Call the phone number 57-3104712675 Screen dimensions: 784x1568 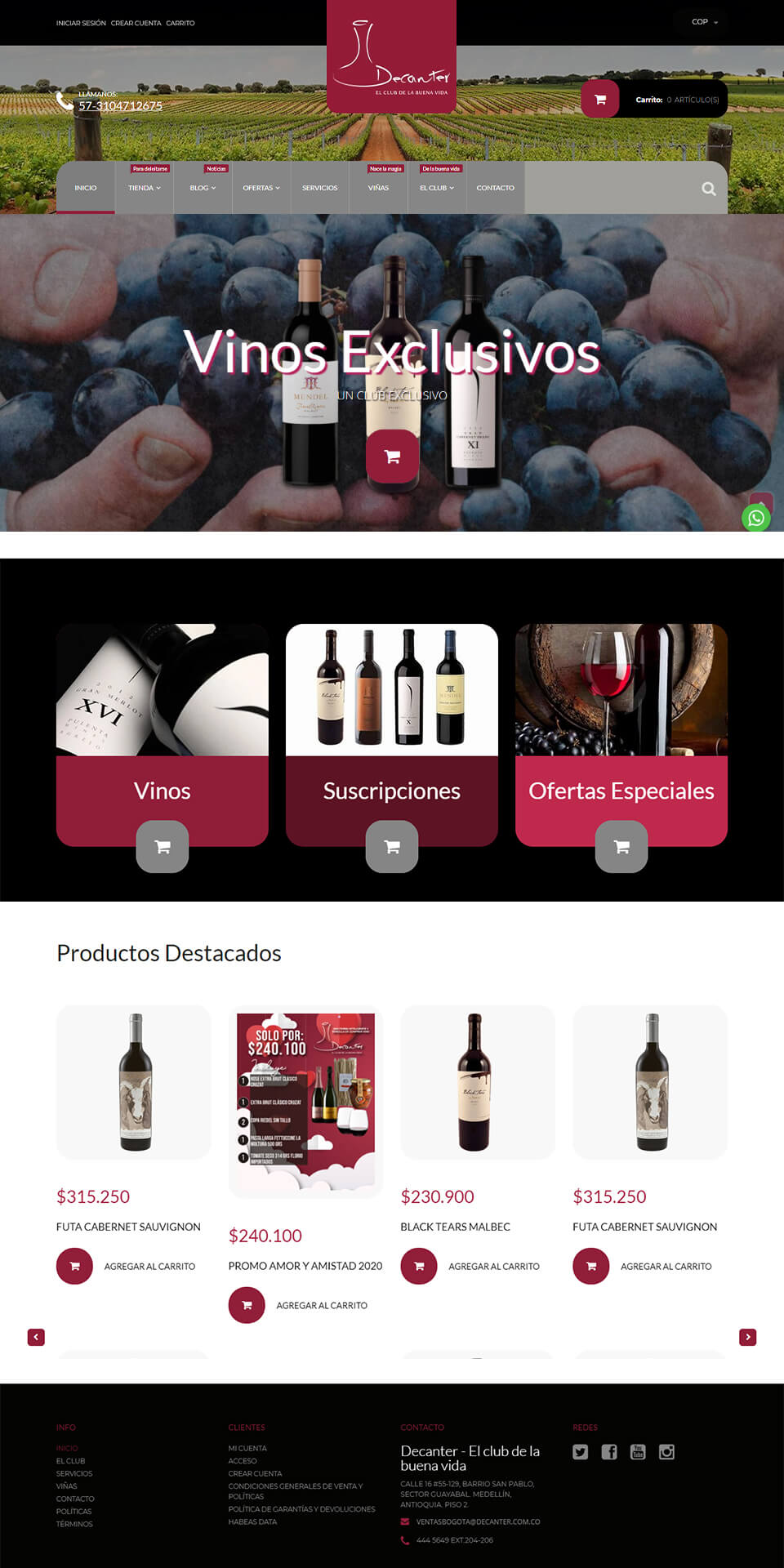[x=120, y=106]
